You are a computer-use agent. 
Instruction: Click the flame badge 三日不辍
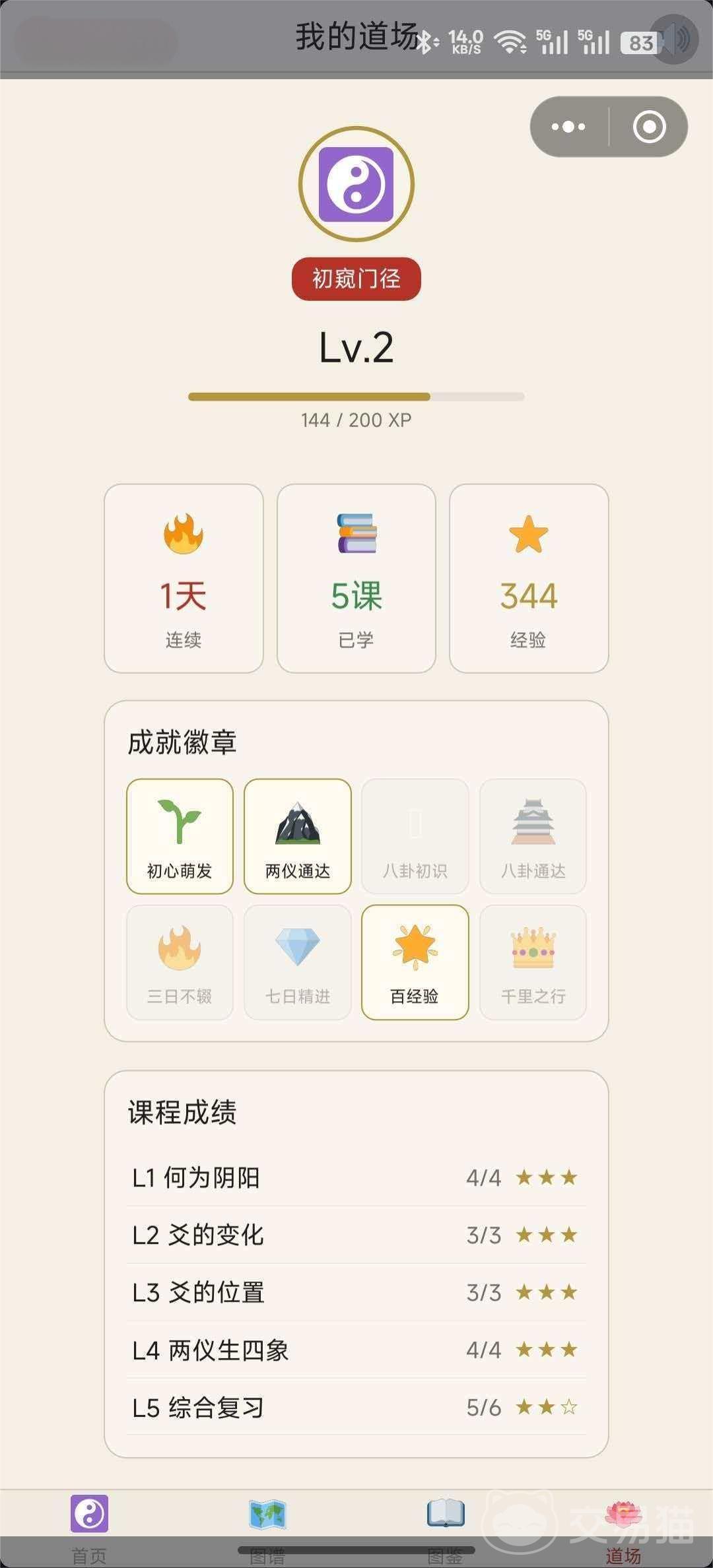pyautogui.click(x=180, y=962)
